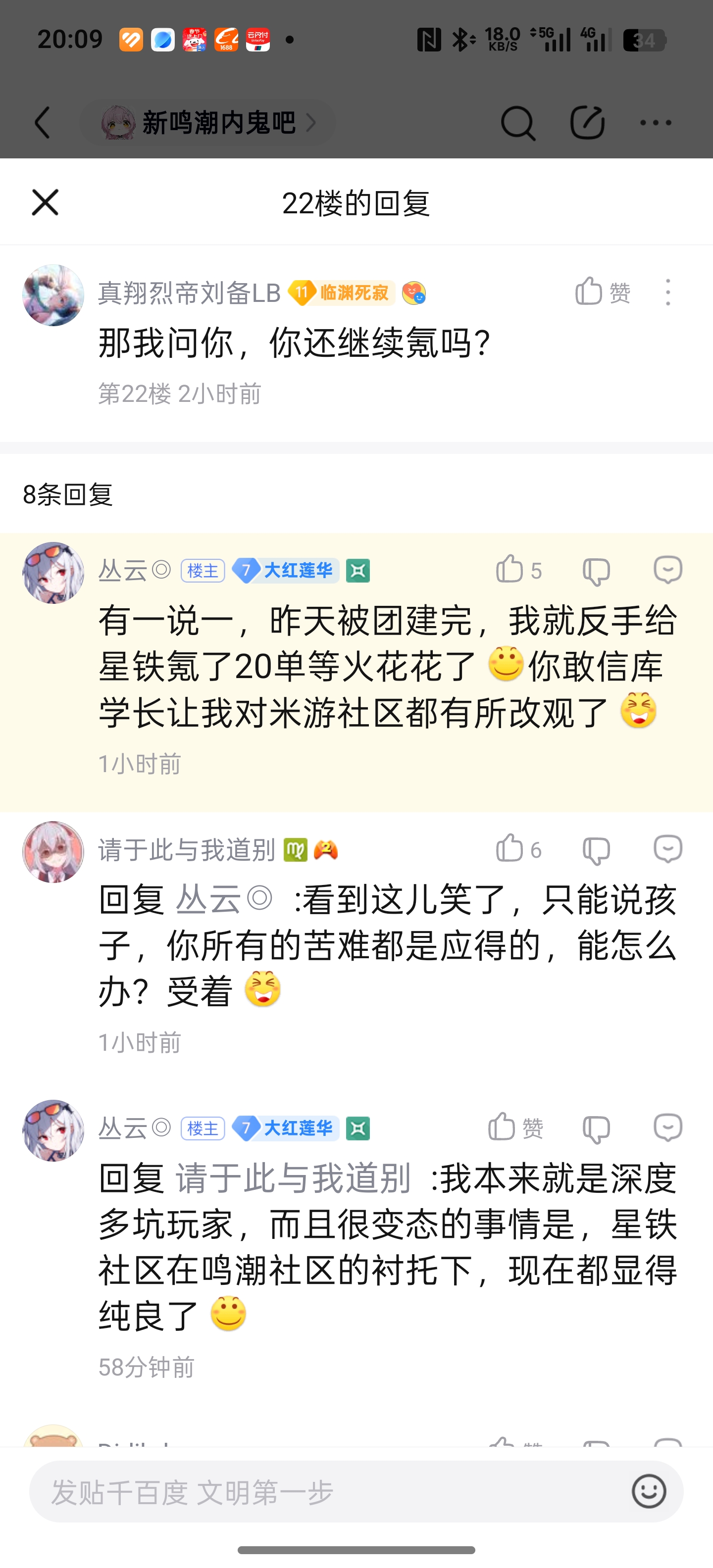Reply to 请于此与我道别's comment
Screen dimensions: 713x1568
[x=667, y=849]
